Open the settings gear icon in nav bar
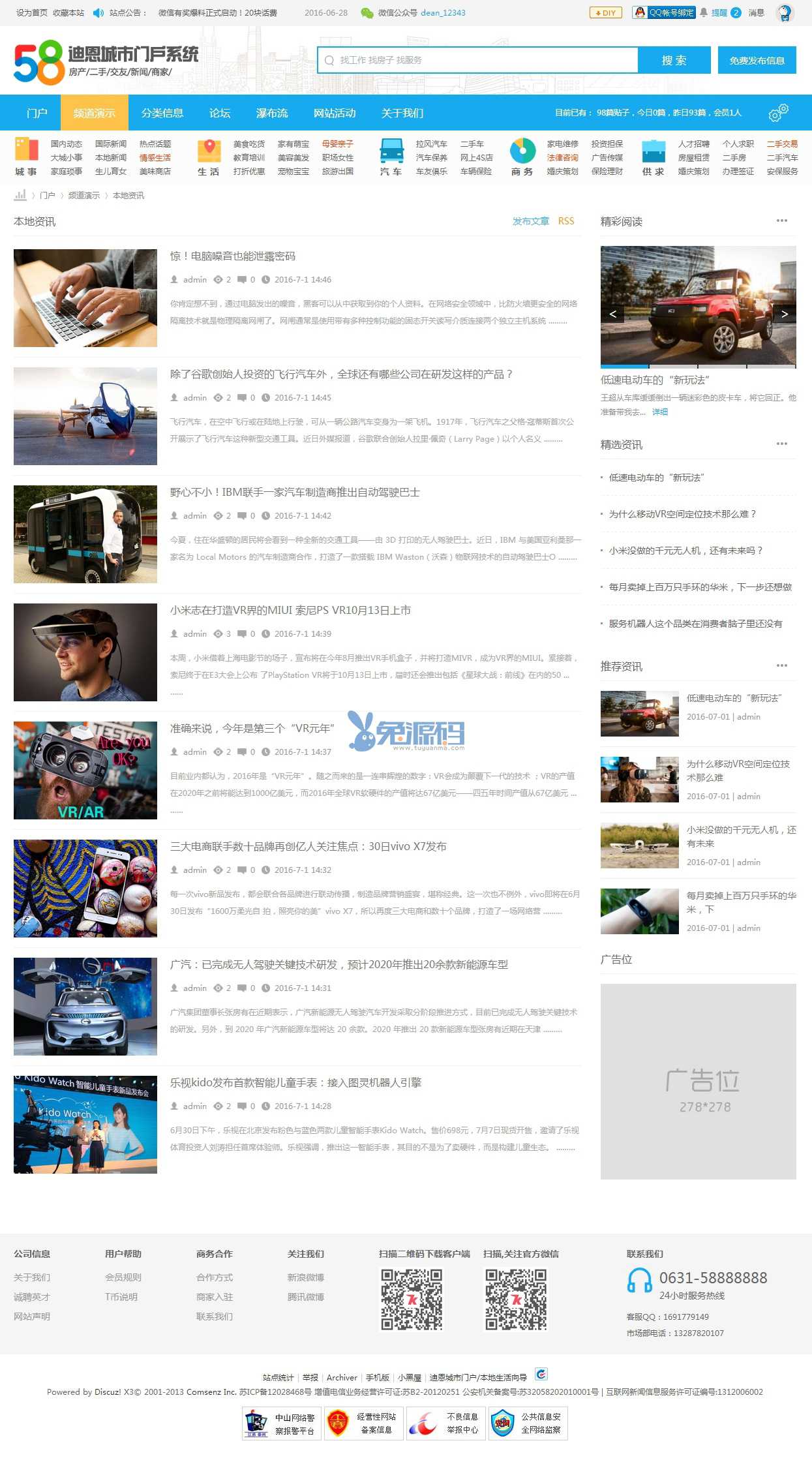The width and height of the screenshot is (812, 1462). click(778, 112)
